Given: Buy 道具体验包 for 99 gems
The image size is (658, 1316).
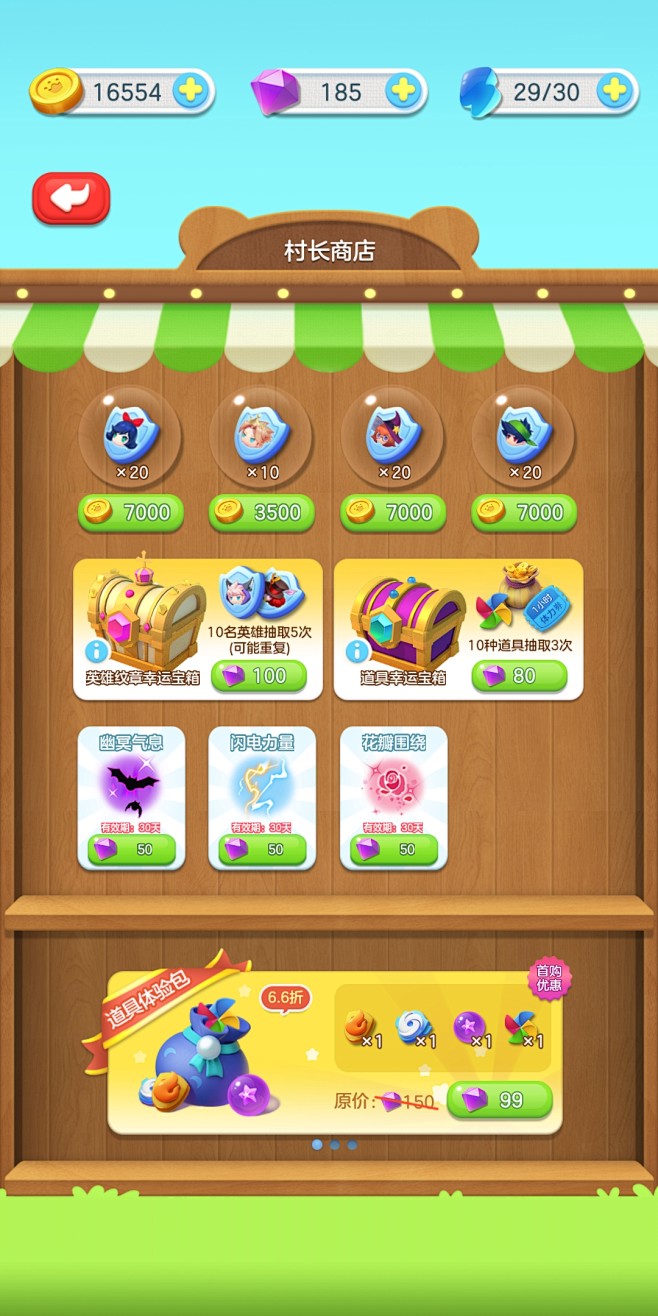Looking at the screenshot, I should [x=499, y=1100].
